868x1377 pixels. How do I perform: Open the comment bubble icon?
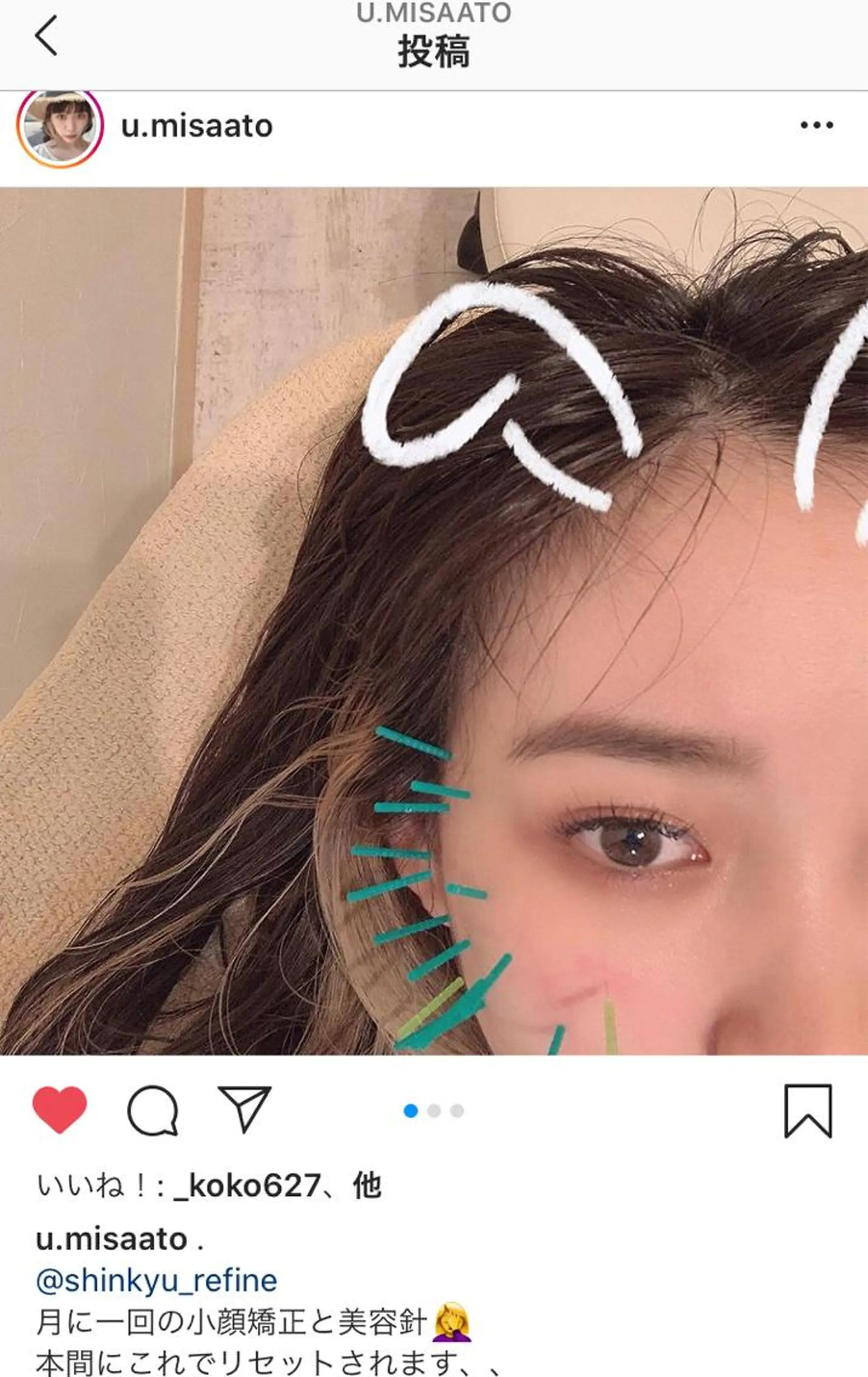tap(152, 1110)
